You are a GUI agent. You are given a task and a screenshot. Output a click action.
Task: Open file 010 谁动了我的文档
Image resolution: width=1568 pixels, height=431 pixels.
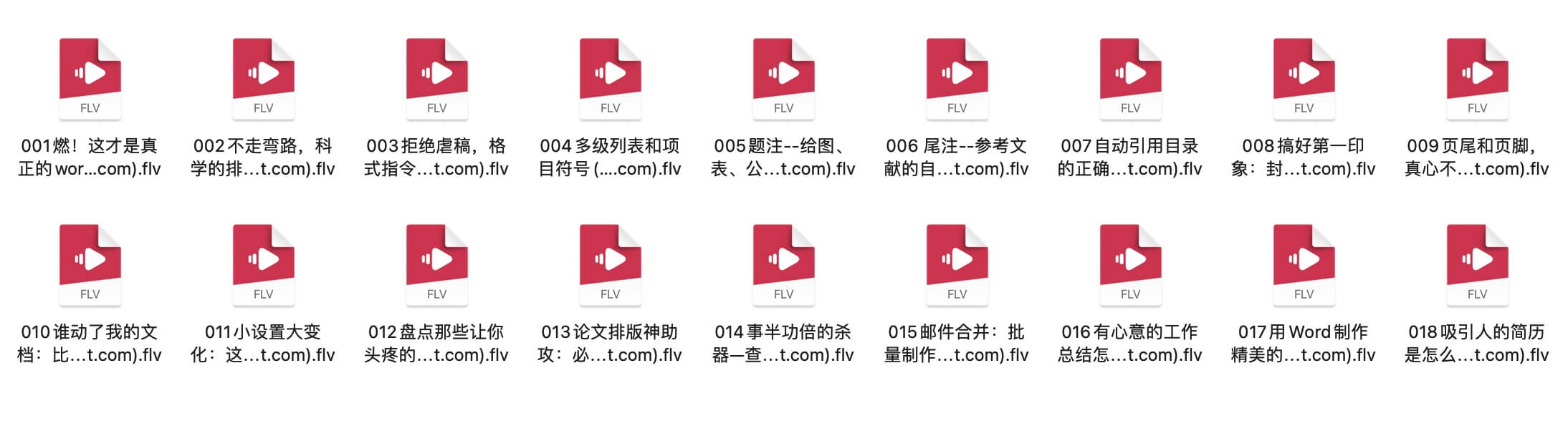[x=90, y=264]
